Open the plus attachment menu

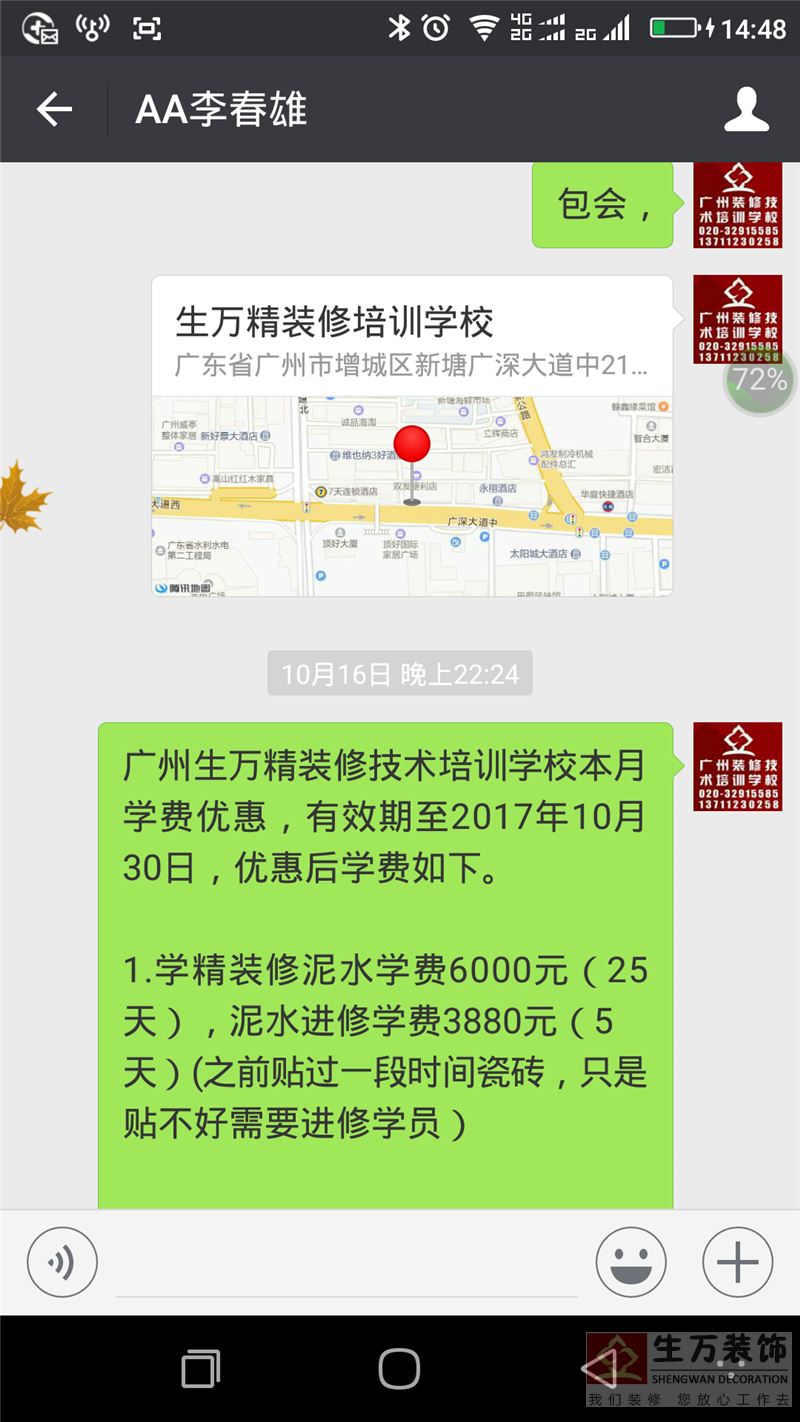point(737,1263)
